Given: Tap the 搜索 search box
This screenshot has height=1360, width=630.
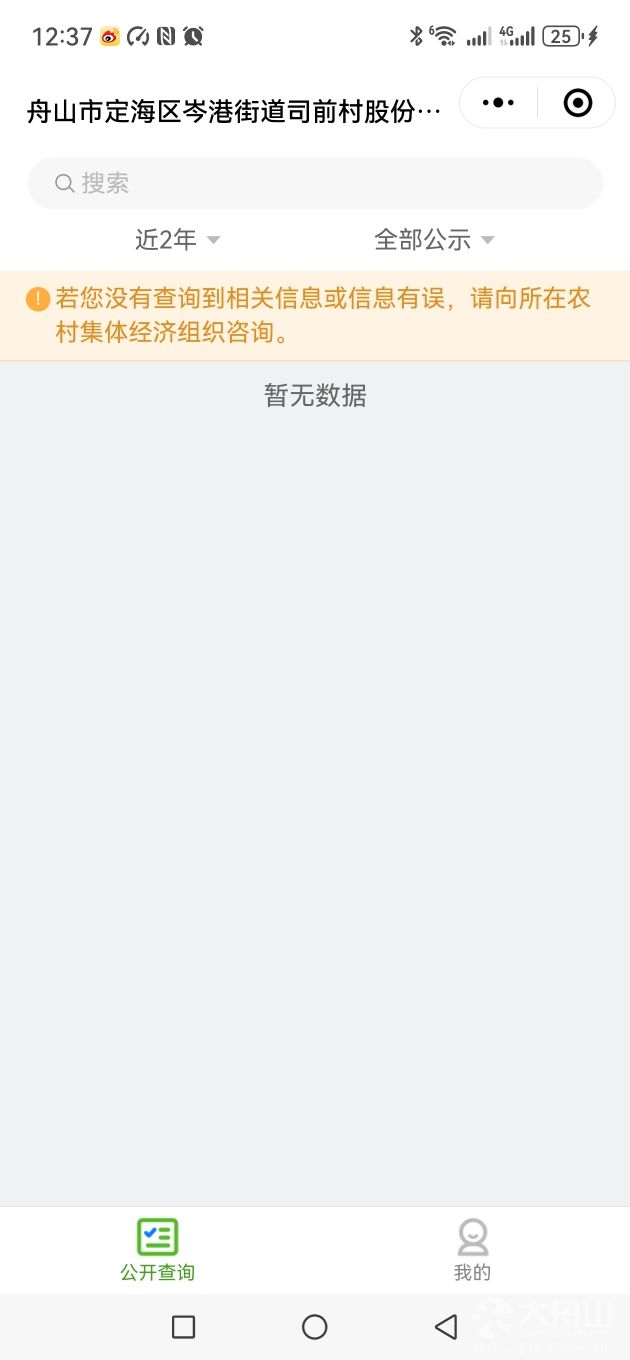Looking at the screenshot, I should click(315, 183).
